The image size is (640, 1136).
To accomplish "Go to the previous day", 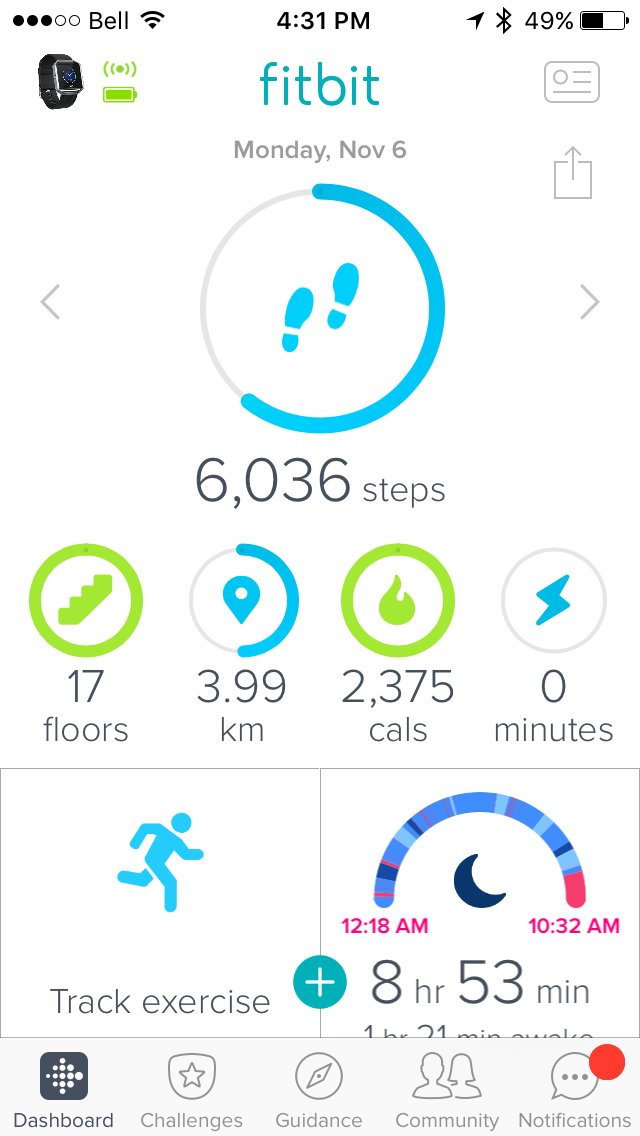I will coord(50,302).
